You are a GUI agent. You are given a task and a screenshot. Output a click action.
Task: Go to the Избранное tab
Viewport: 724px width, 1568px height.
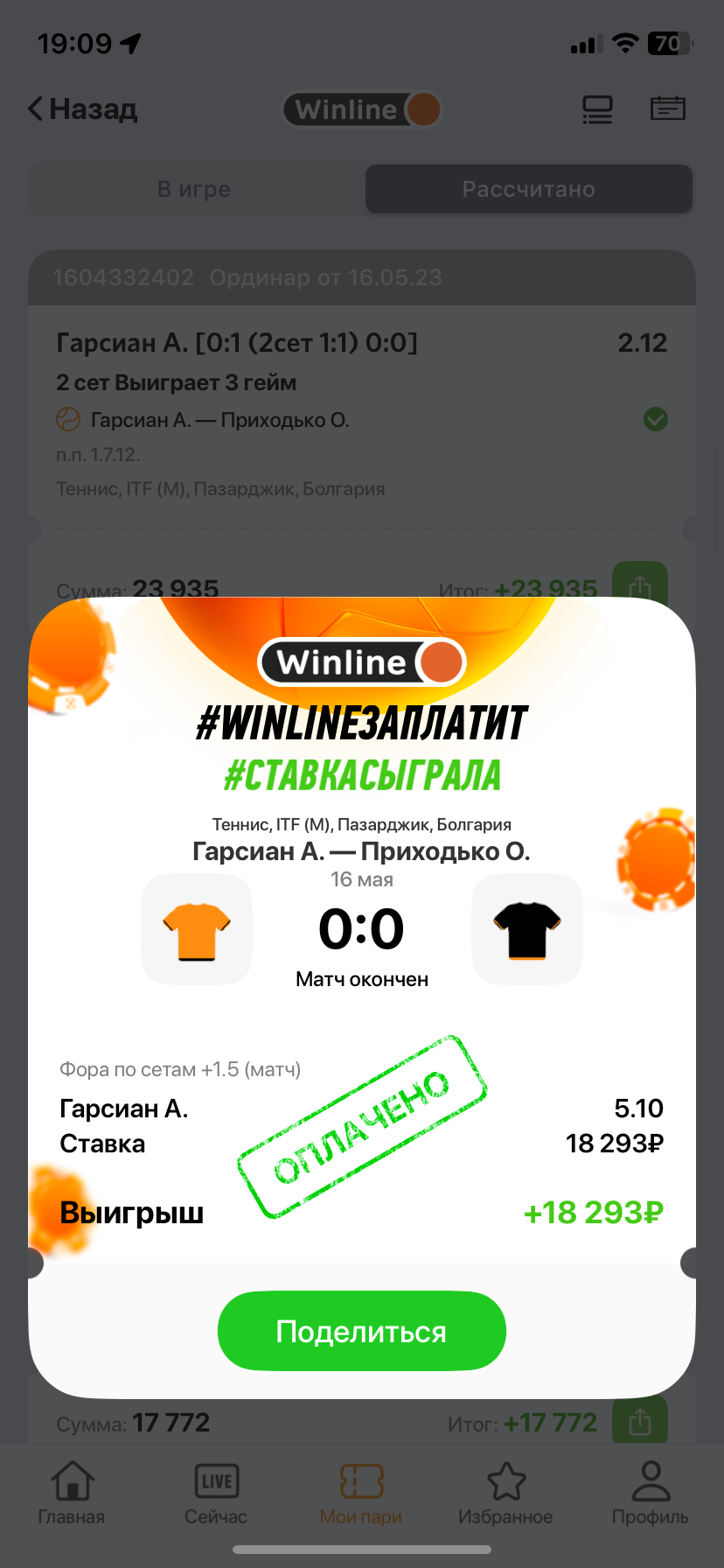[505, 1493]
